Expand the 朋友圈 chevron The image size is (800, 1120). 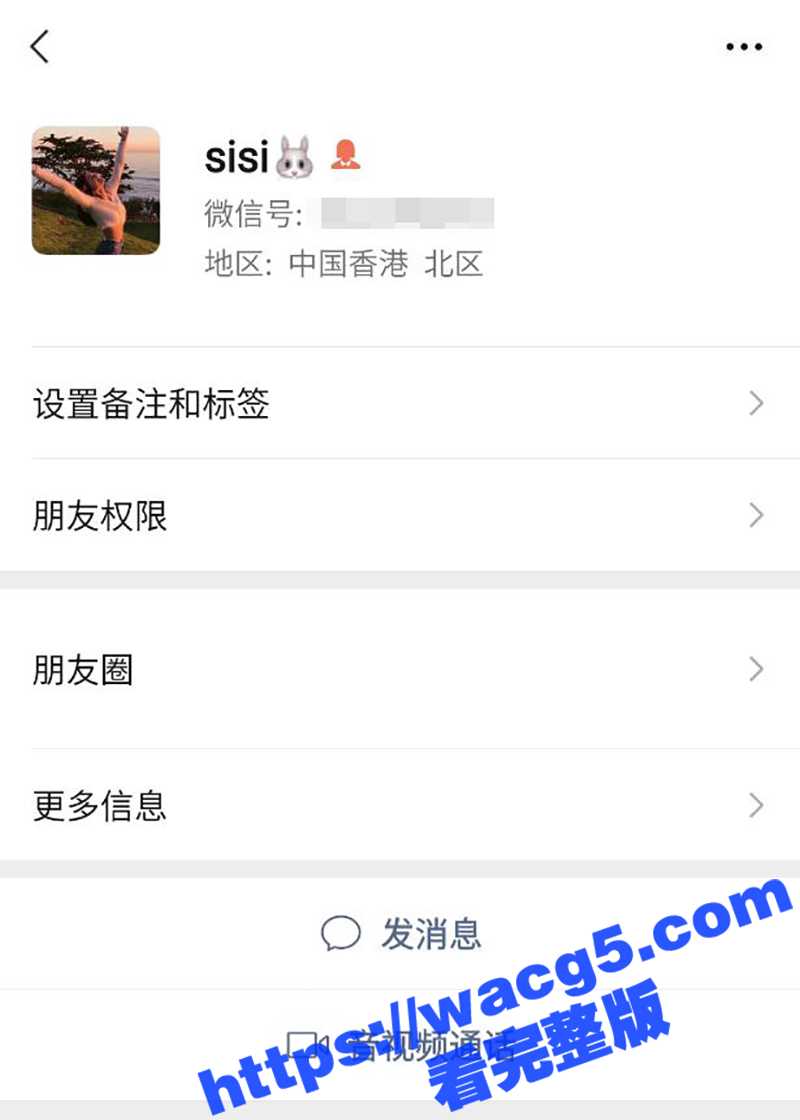[756, 669]
